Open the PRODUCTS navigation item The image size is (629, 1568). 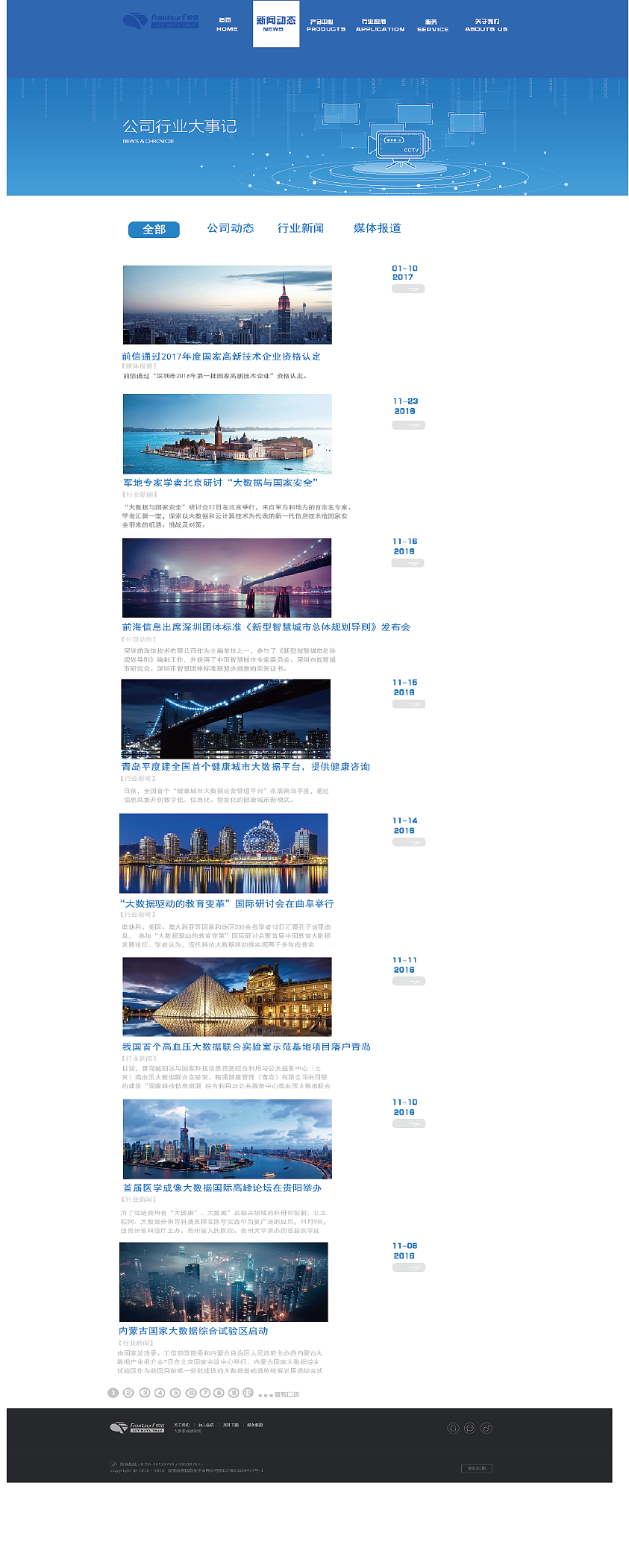(326, 25)
